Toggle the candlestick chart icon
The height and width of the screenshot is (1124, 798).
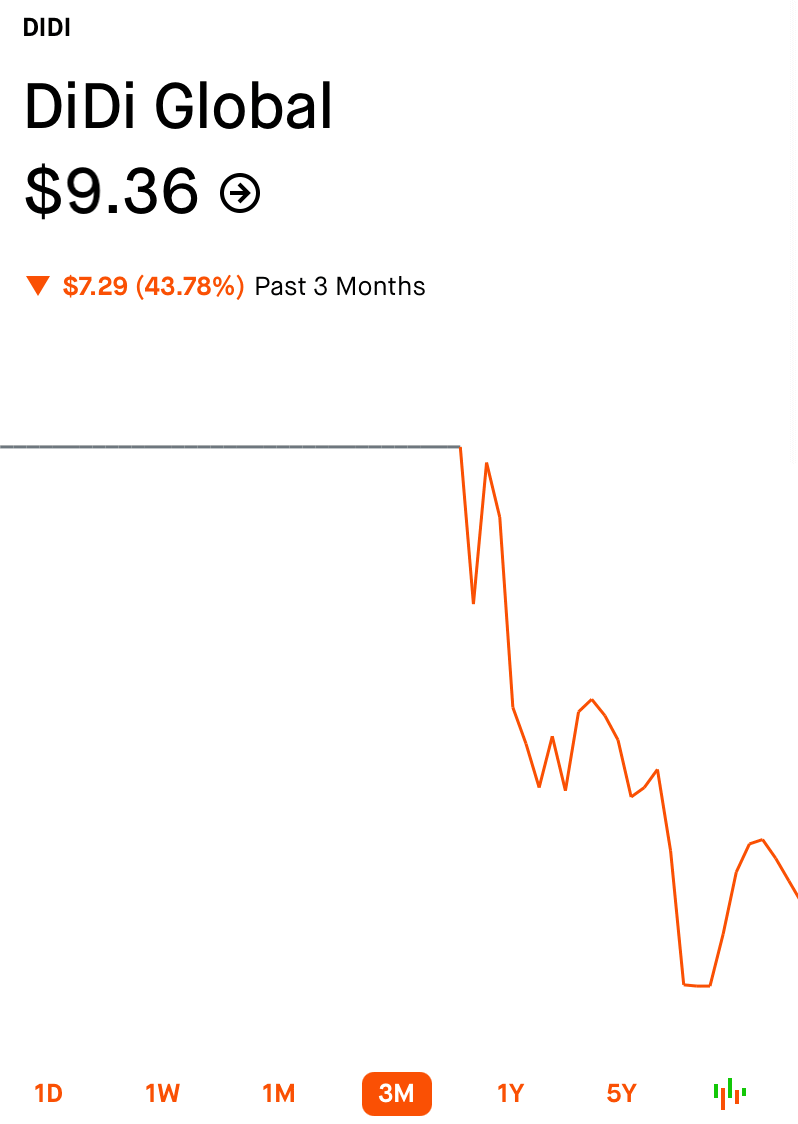point(730,1092)
